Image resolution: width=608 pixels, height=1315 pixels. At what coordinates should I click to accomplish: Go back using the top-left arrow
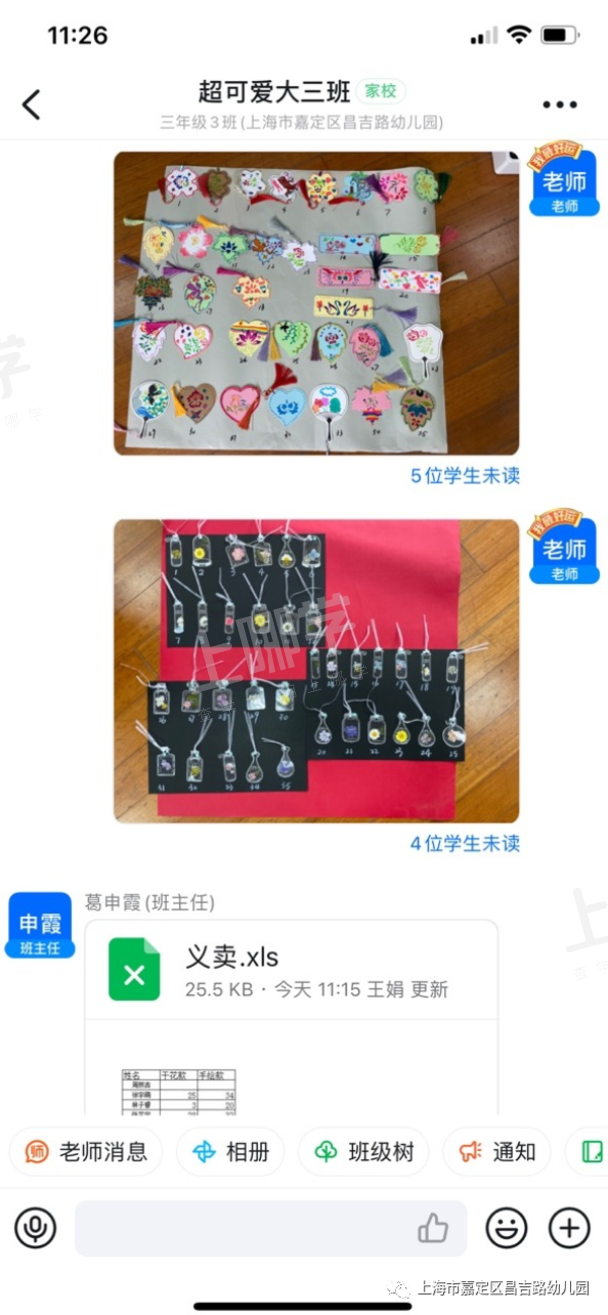coord(32,104)
